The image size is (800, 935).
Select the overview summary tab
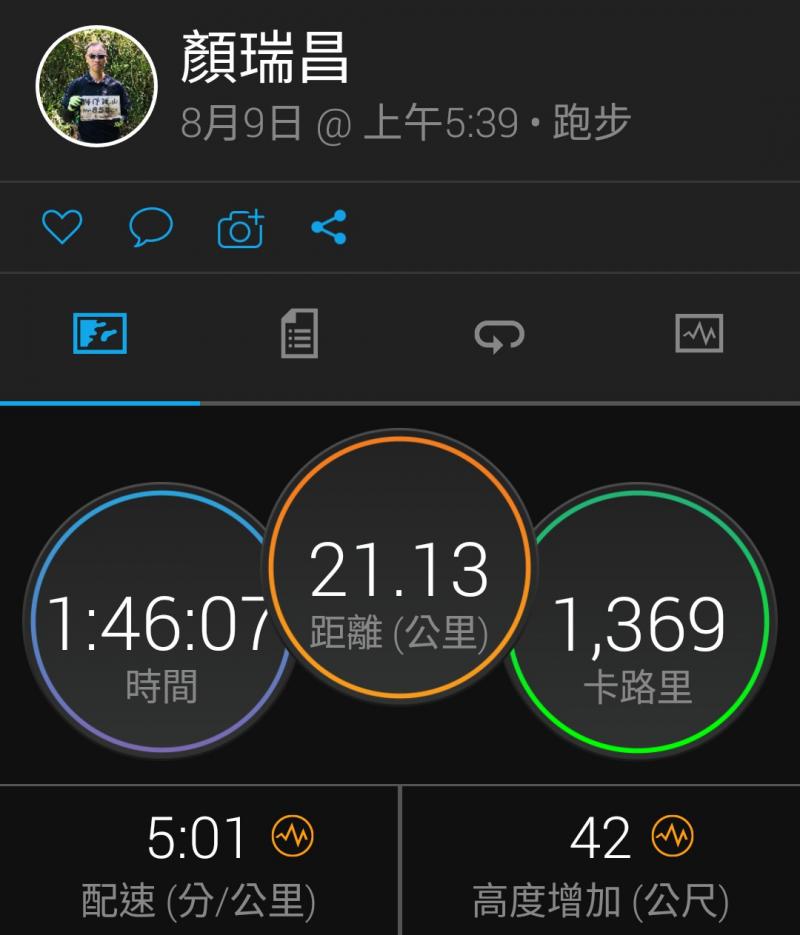100,334
